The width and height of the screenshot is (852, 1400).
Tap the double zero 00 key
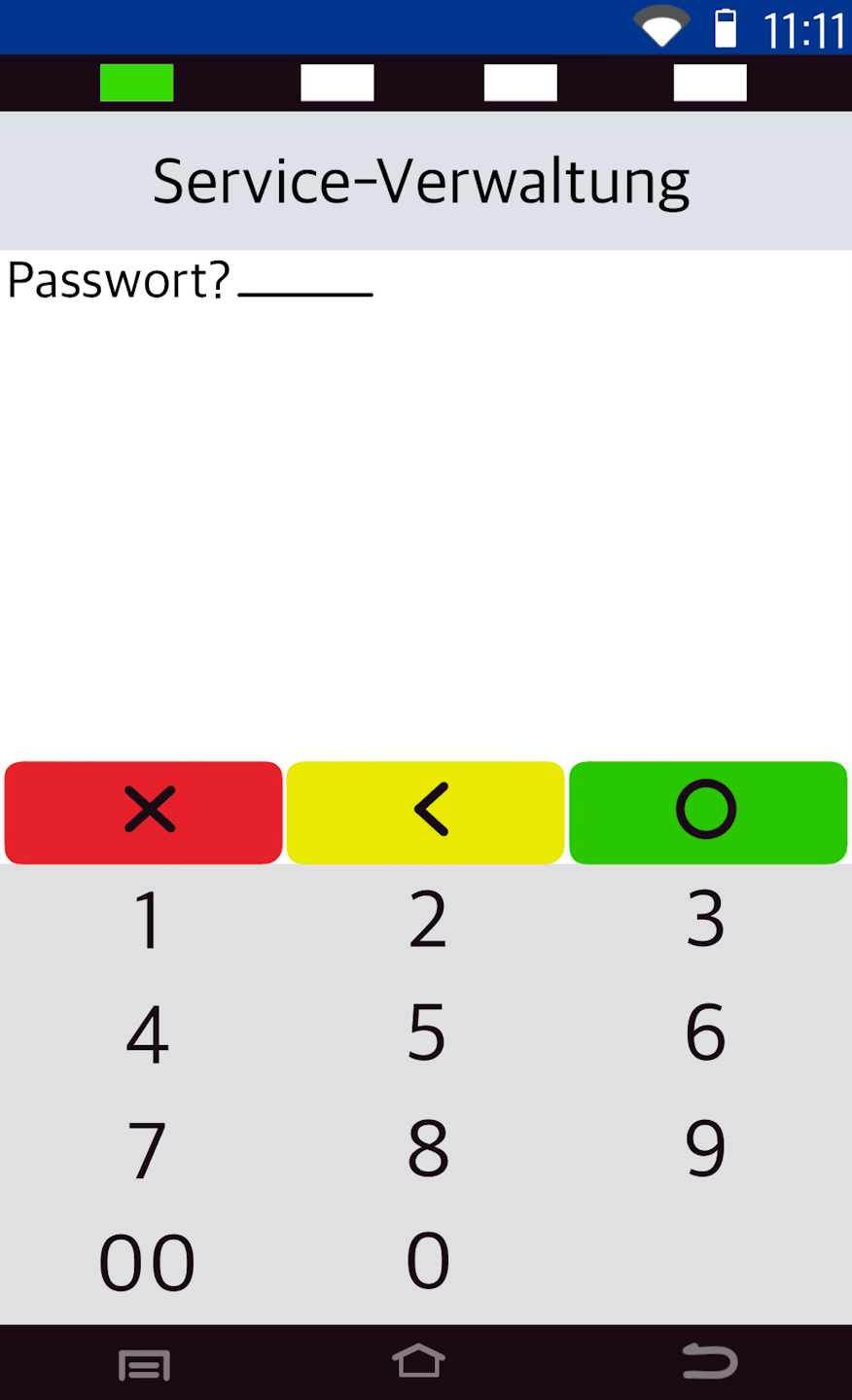(148, 1263)
